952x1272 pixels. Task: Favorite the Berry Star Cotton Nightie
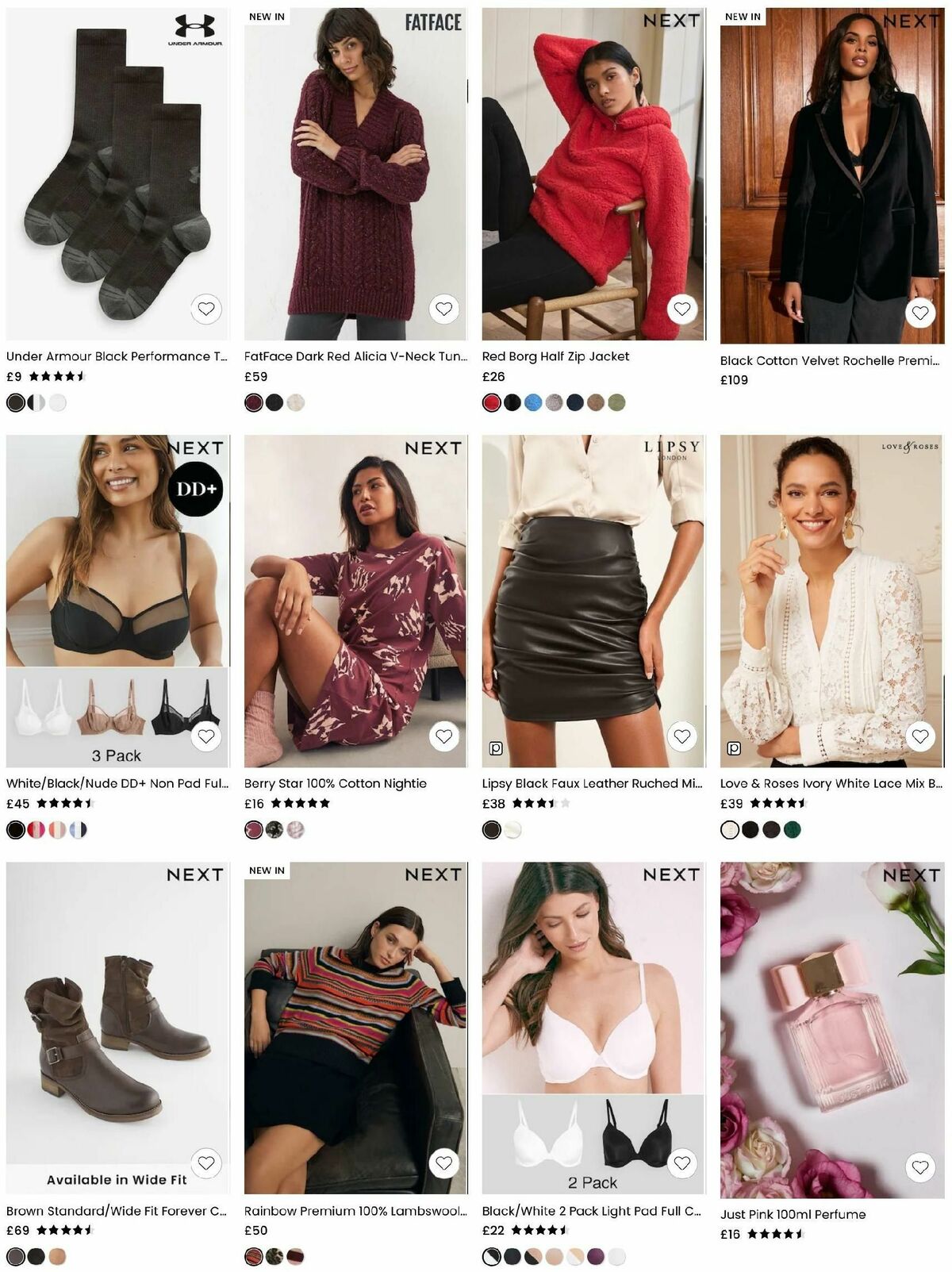(x=444, y=736)
